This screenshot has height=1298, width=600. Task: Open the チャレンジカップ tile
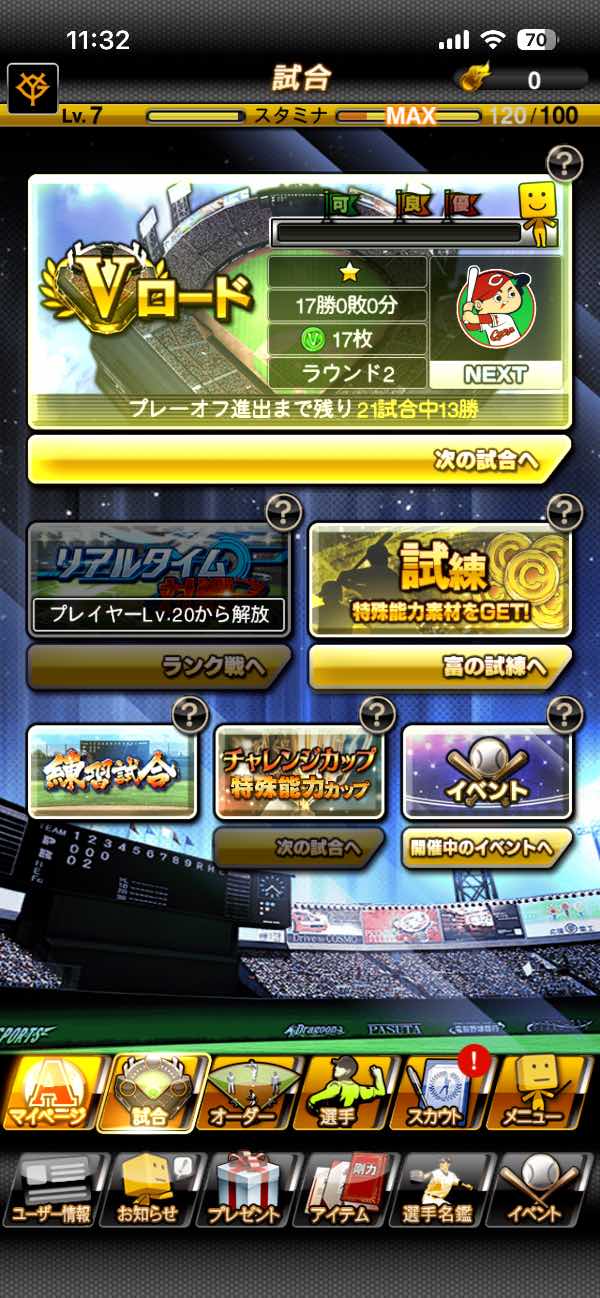pyautogui.click(x=300, y=772)
